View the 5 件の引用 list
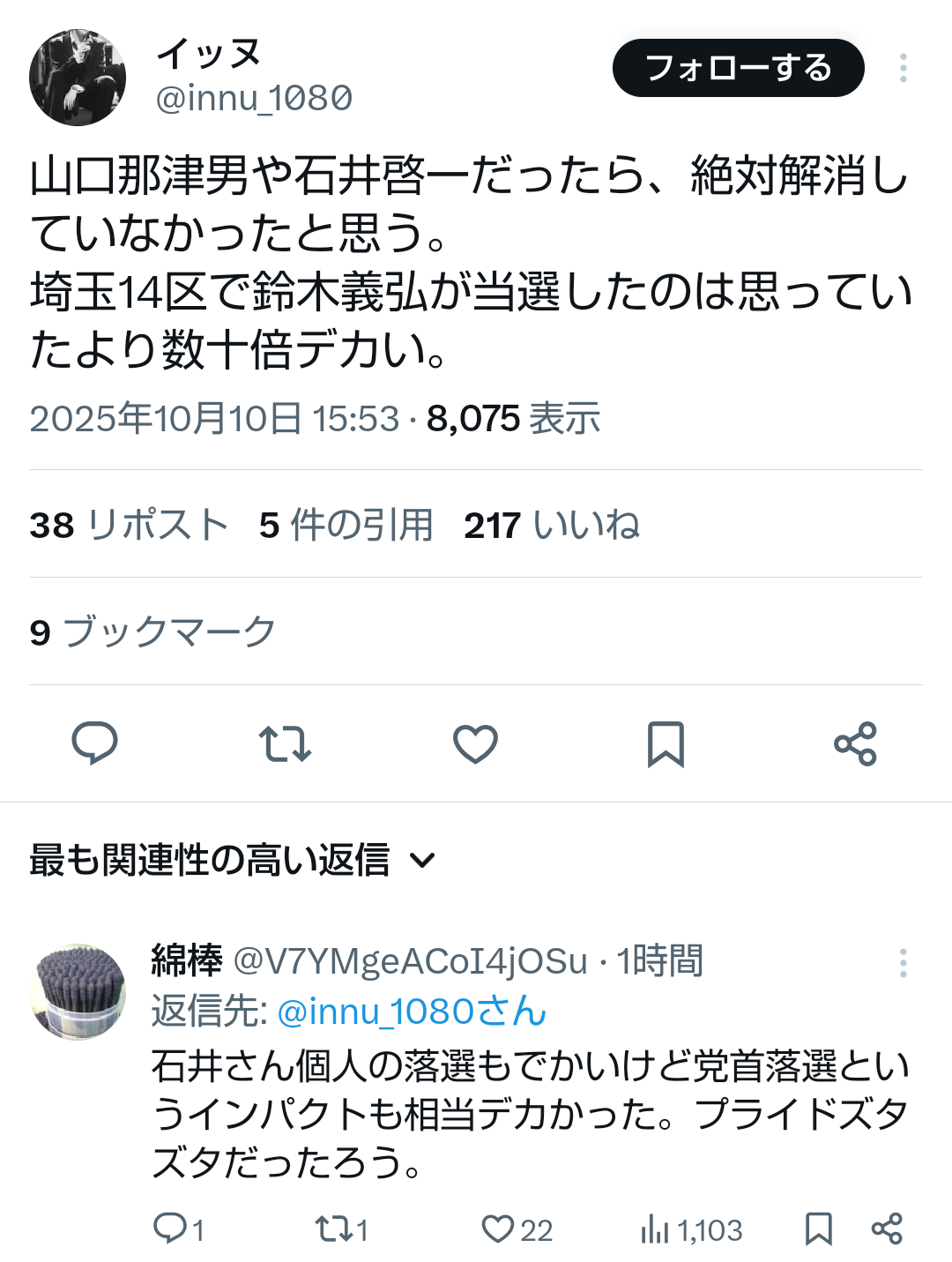 coord(346,525)
